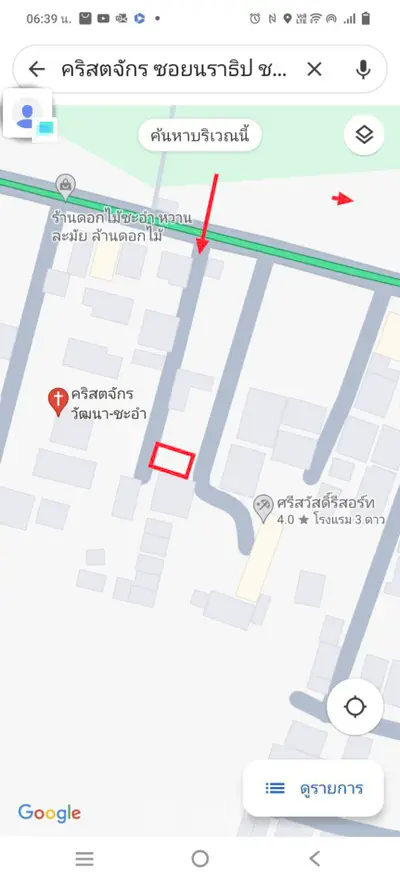Screen dimensions: 400x880
Task: Tap the back arrow in search bar
Action: pos(36,69)
